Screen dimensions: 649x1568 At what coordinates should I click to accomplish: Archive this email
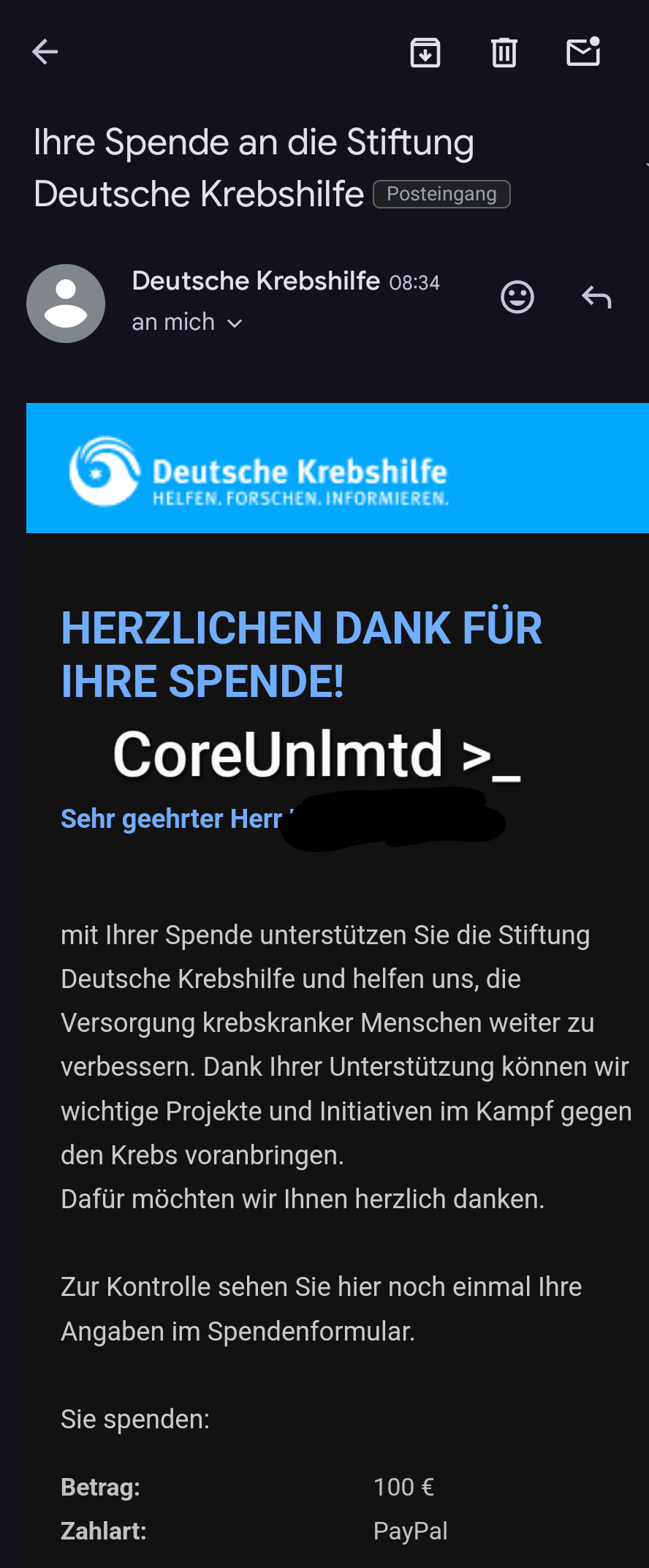click(425, 53)
